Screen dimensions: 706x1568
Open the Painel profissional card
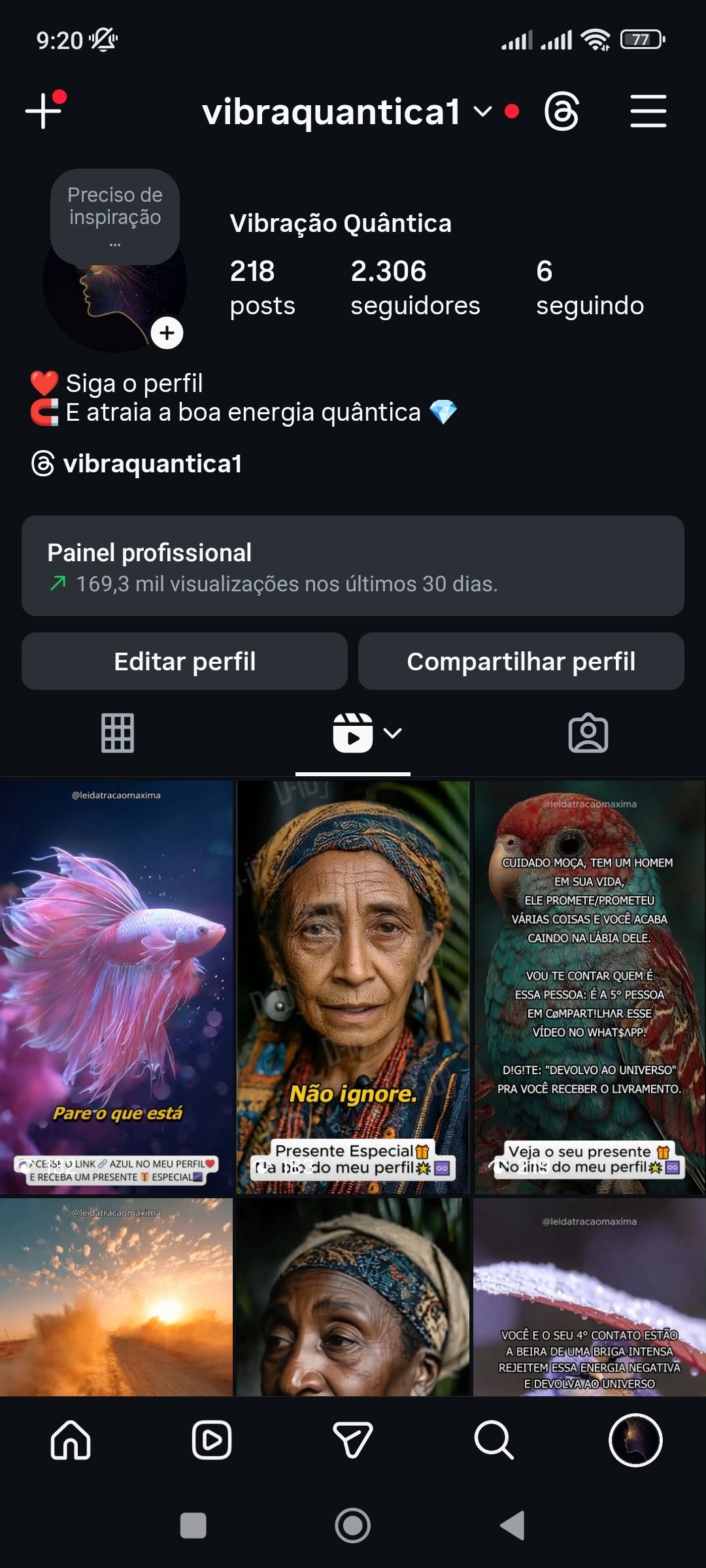353,566
